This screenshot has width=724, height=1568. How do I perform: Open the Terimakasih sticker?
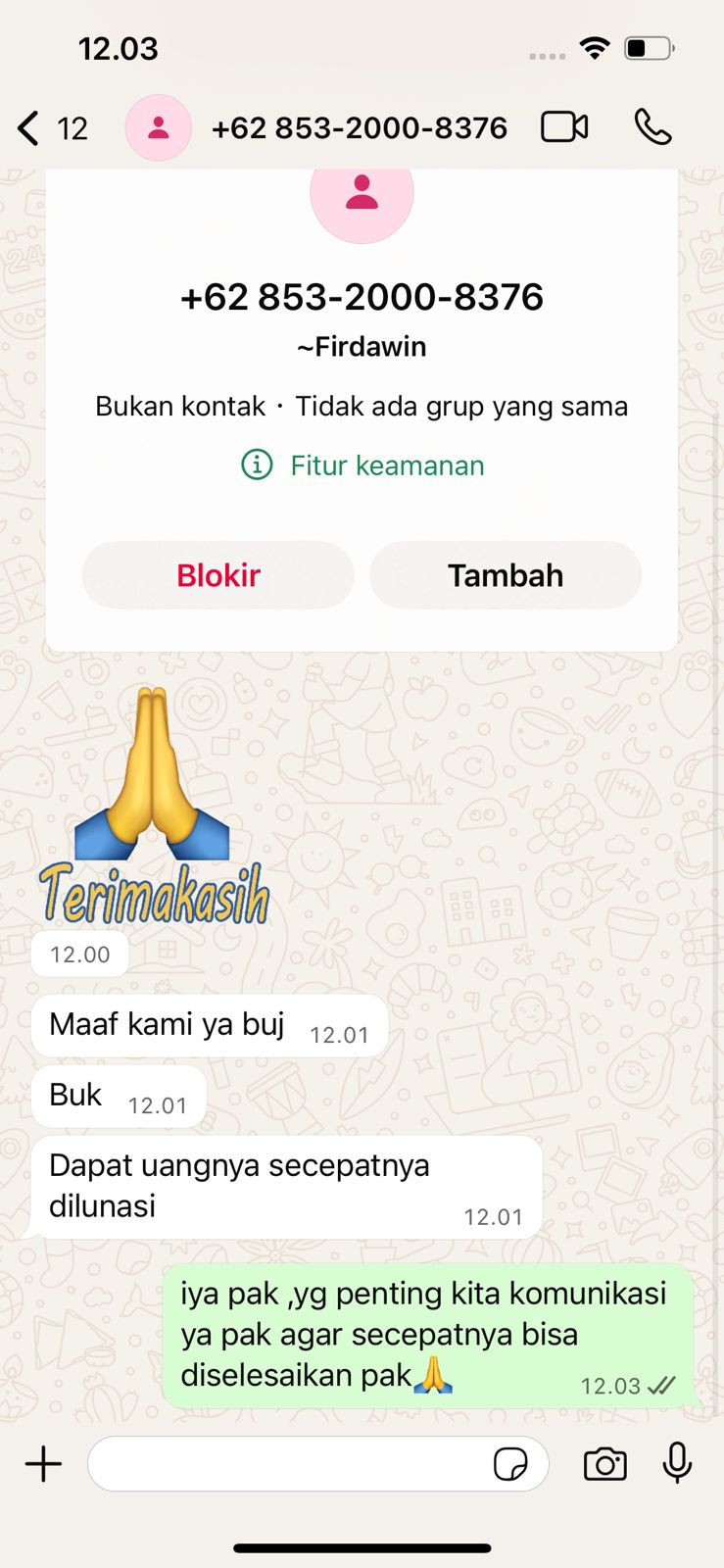click(x=154, y=808)
